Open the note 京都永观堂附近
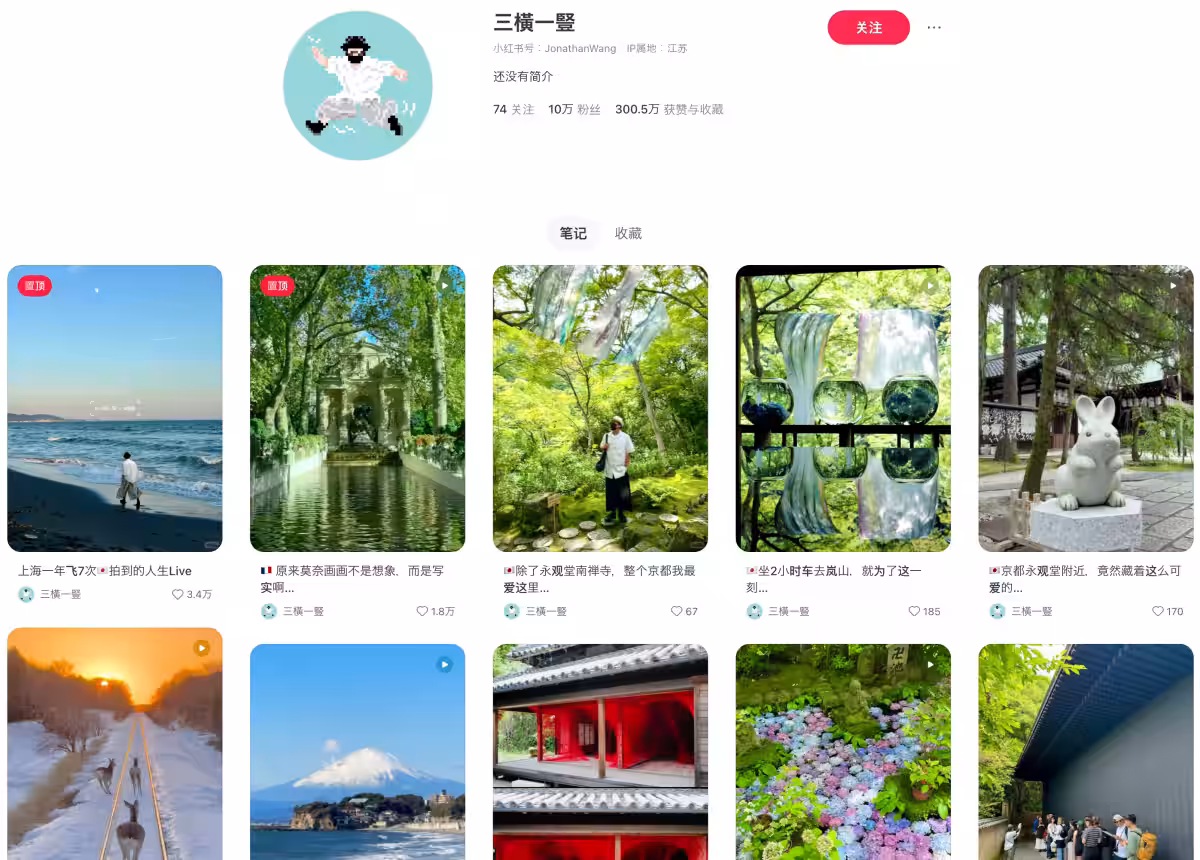 click(1086, 408)
